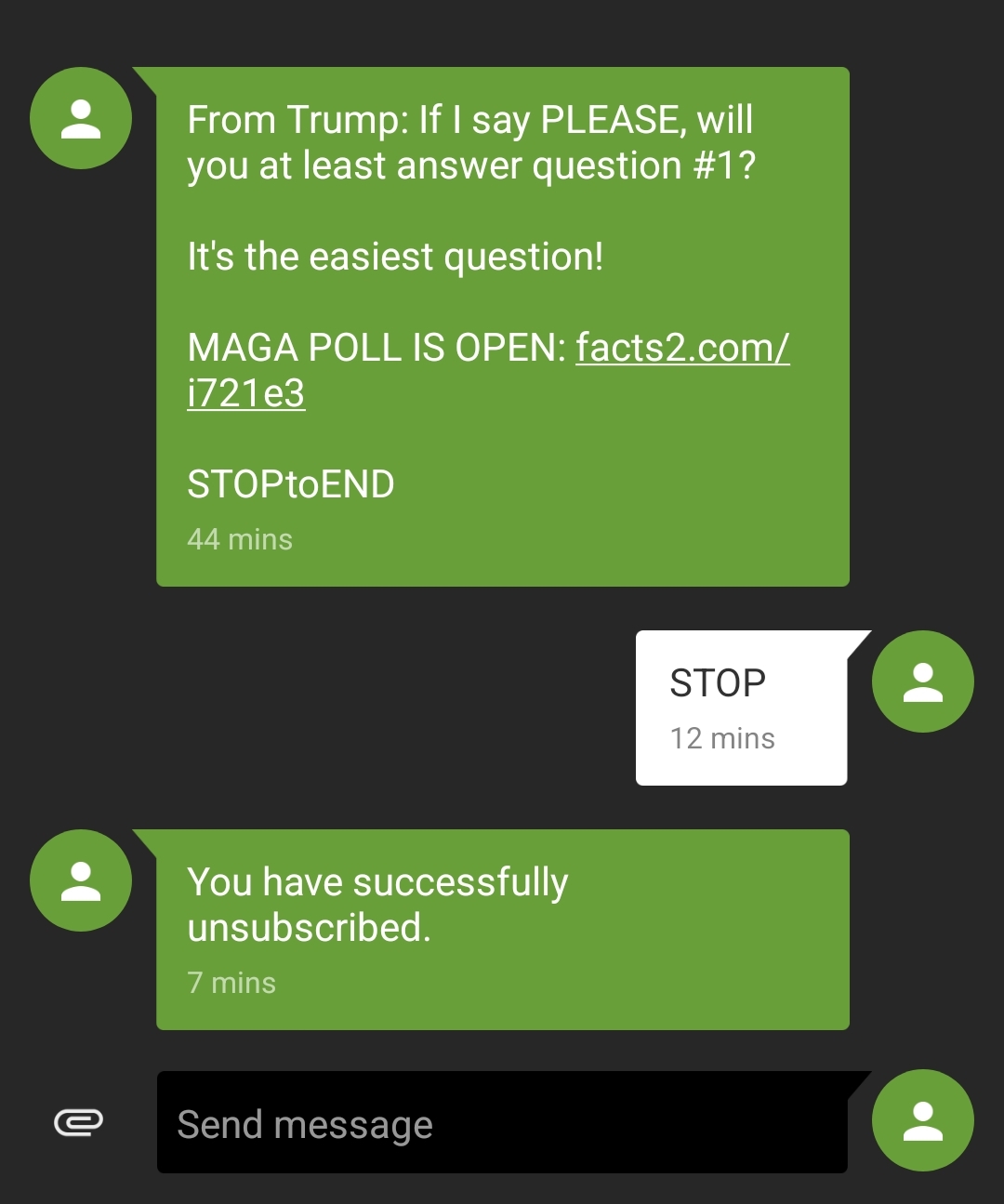The width and height of the screenshot is (1004, 1204).
Task: Tap the paperclip attachment icon
Action: (x=79, y=1122)
